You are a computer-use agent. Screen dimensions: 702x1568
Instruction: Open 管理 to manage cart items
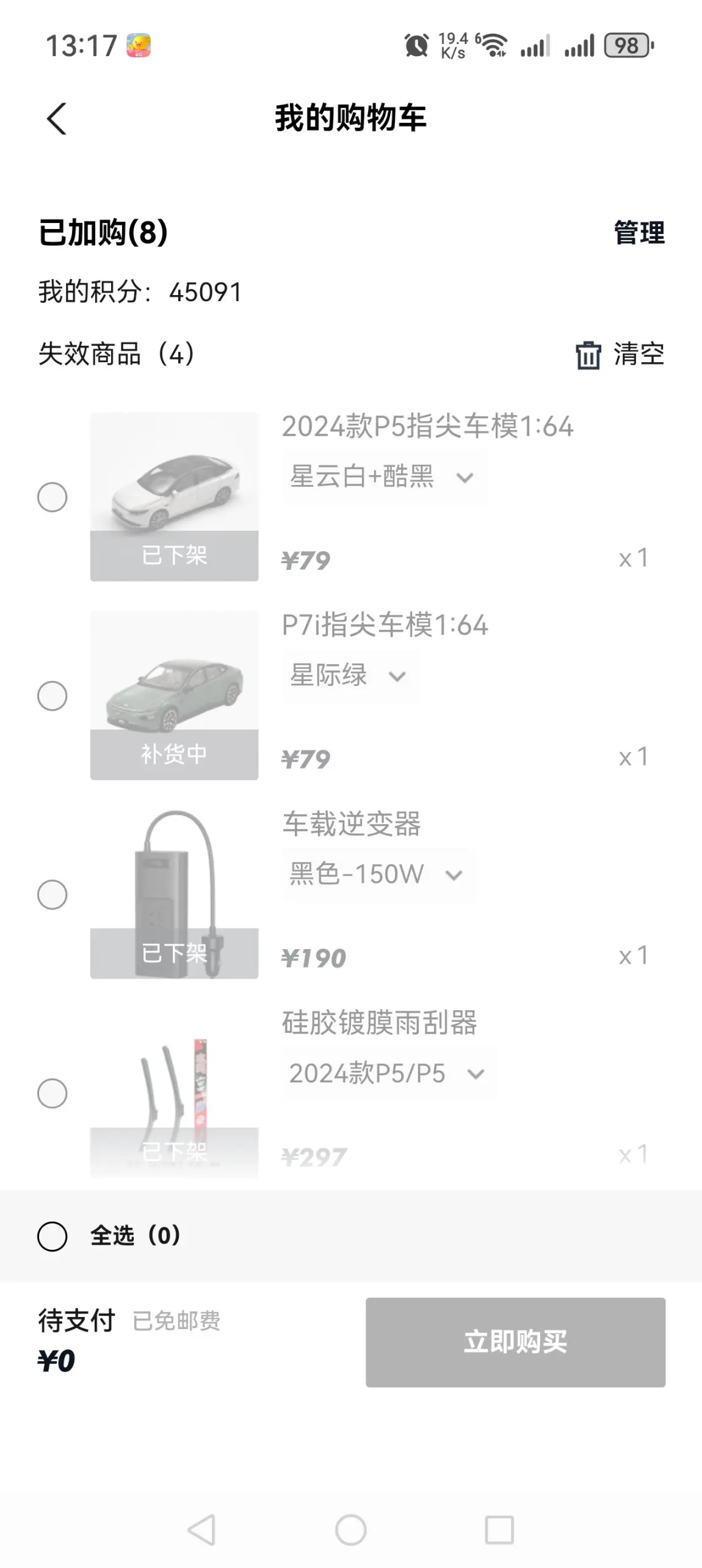point(639,233)
